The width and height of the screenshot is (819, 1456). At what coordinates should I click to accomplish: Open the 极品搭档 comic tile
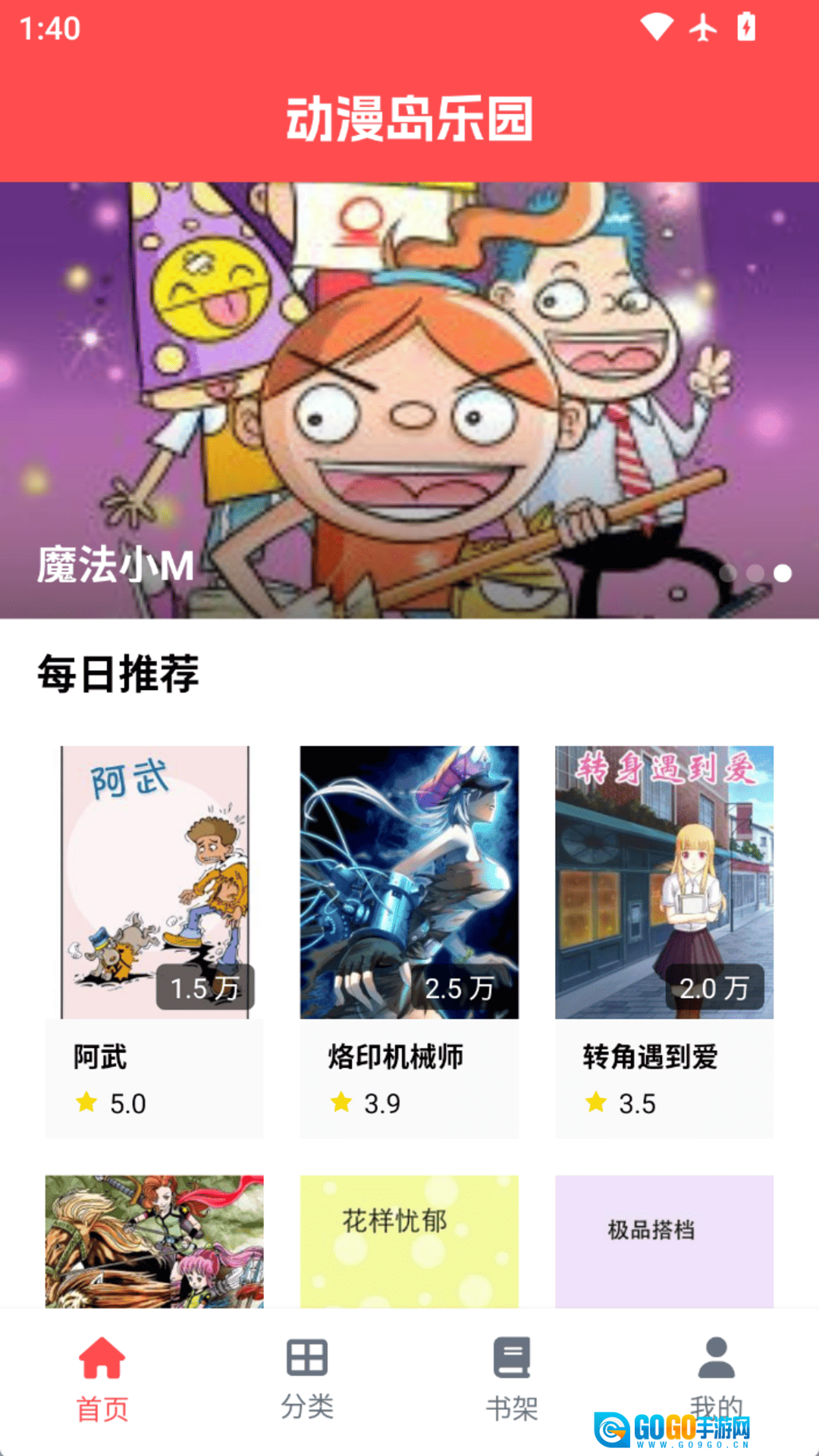click(x=664, y=1241)
